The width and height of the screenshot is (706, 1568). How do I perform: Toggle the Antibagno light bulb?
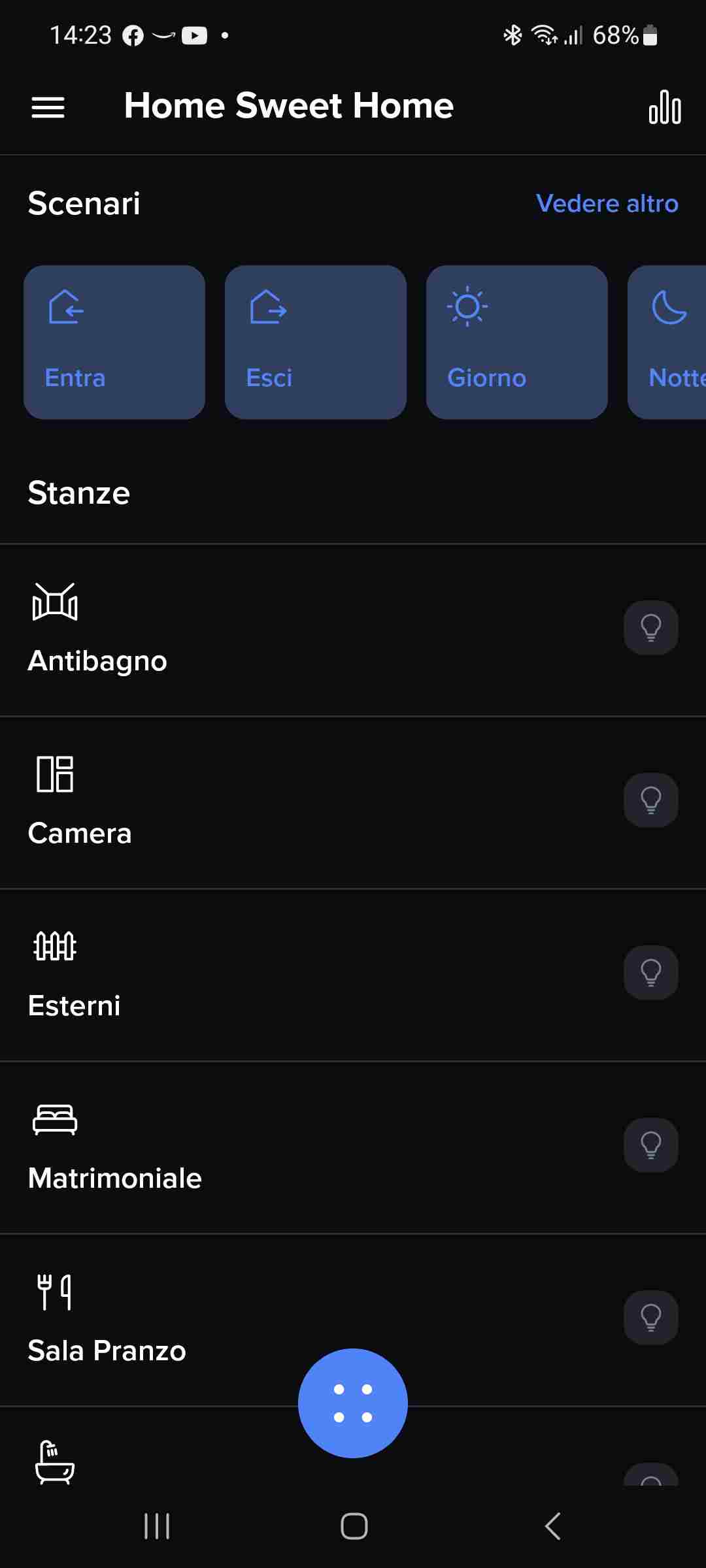click(x=651, y=628)
